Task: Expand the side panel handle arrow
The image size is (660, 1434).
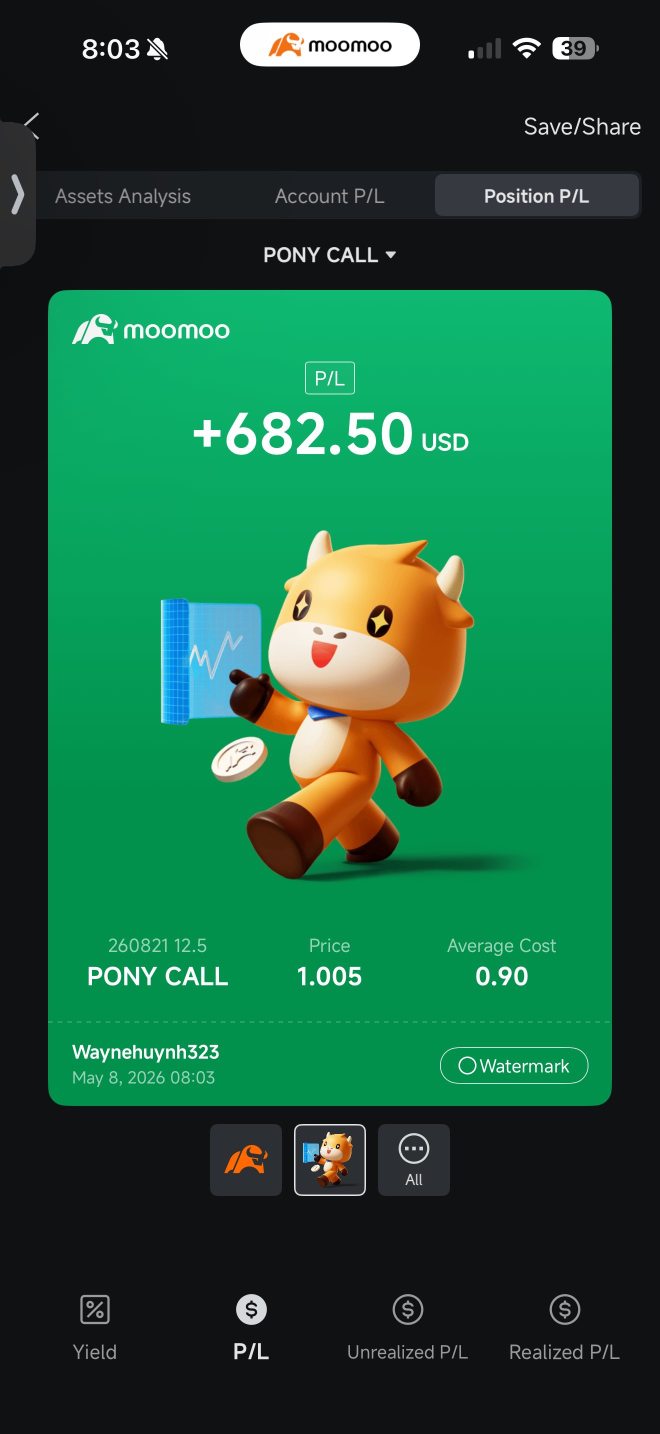Action: [17, 194]
